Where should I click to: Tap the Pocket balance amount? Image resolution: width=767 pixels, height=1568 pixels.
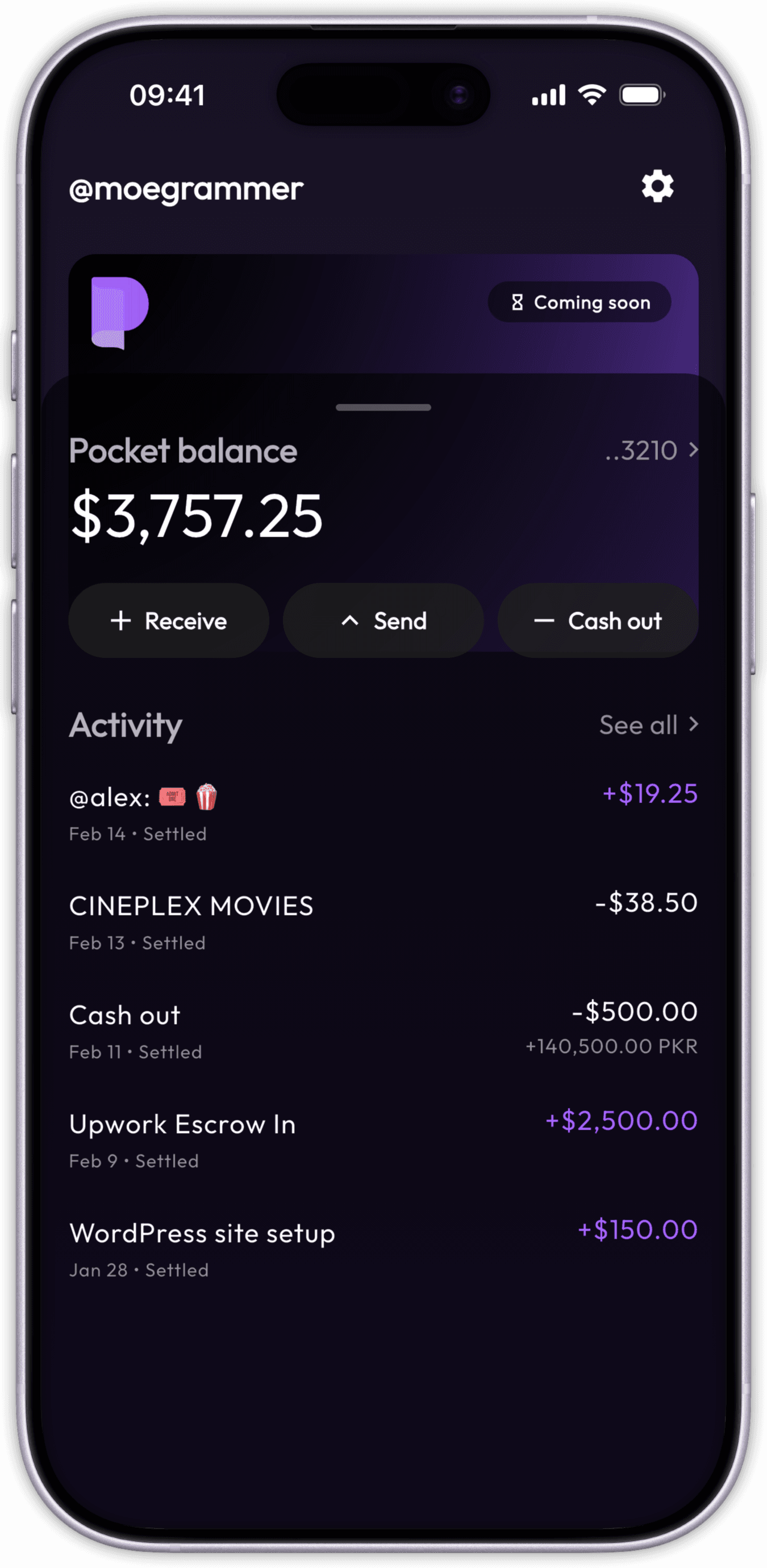click(x=196, y=516)
